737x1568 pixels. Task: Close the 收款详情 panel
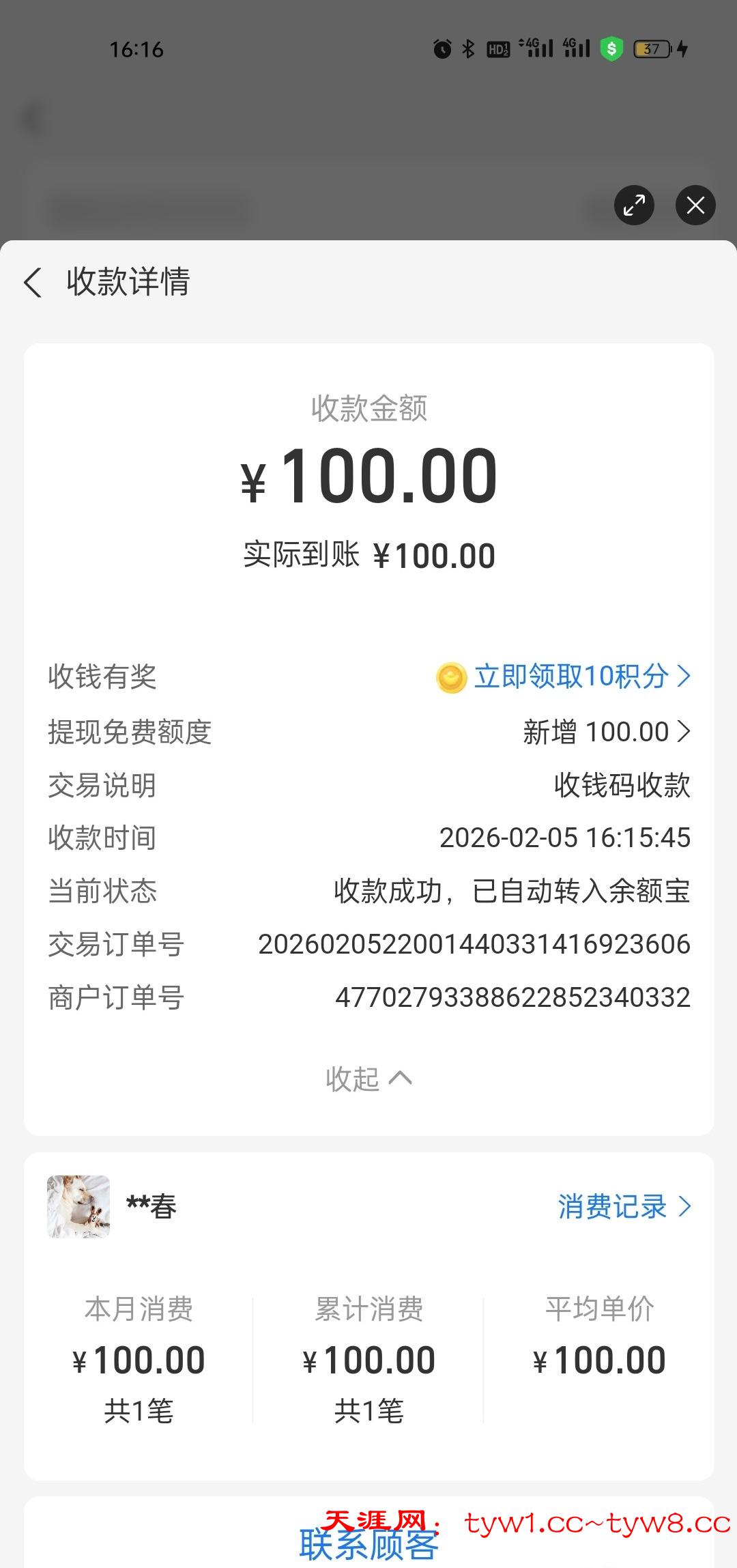pyautogui.click(x=695, y=205)
